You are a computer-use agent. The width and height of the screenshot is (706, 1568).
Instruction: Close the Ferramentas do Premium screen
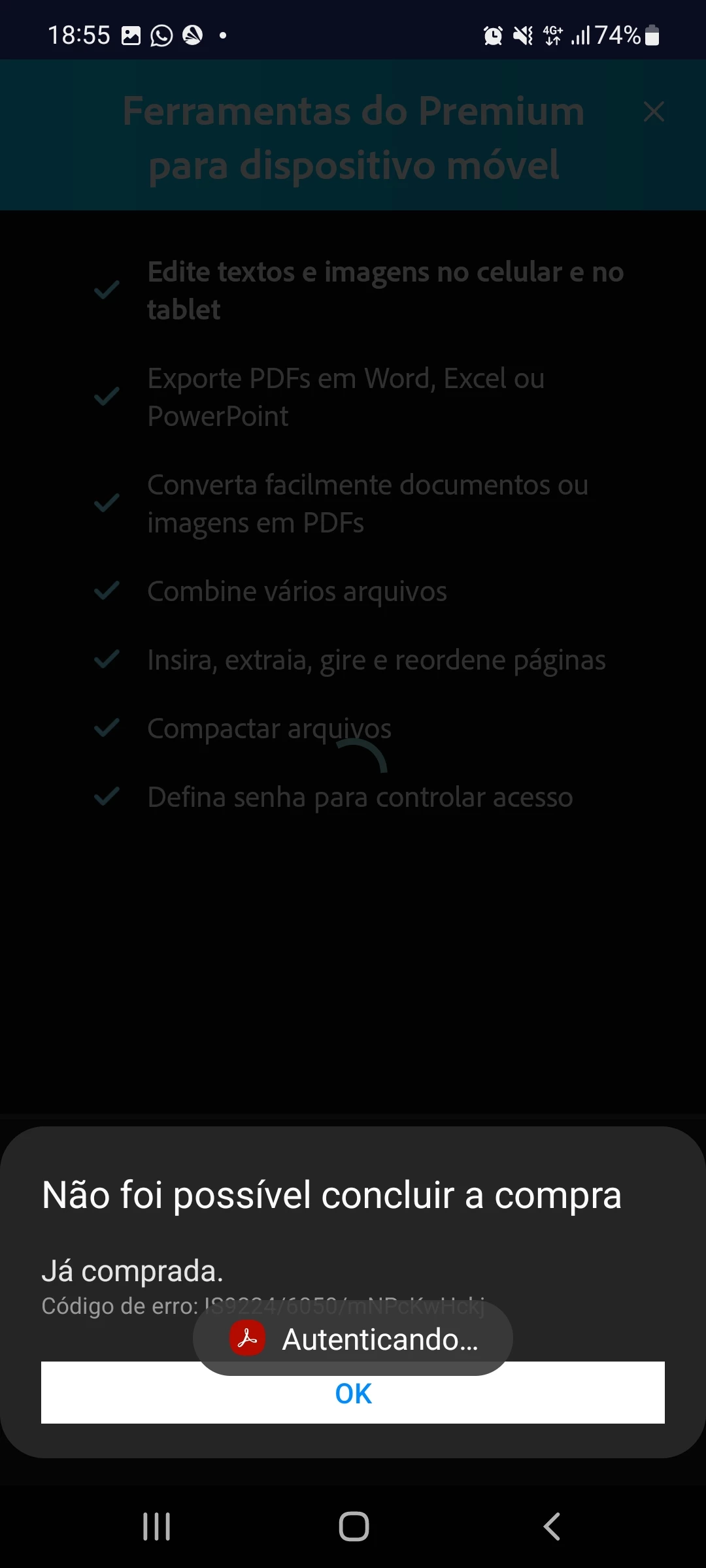[x=654, y=112]
